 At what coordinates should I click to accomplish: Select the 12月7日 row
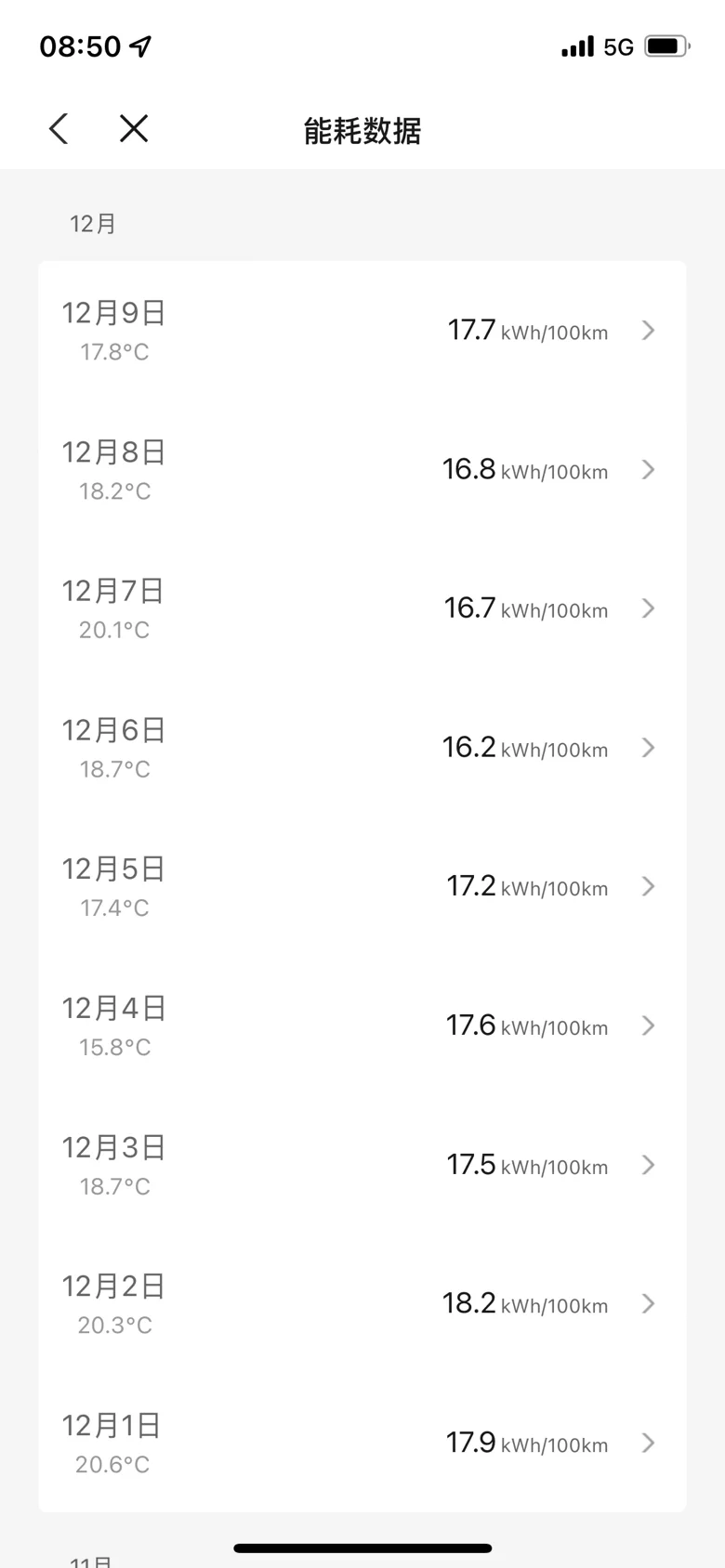coord(362,609)
